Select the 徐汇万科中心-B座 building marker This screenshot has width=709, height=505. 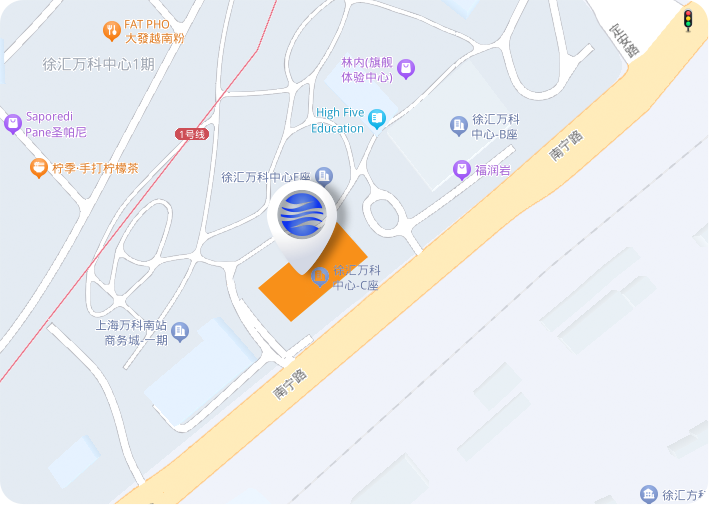coord(458,125)
